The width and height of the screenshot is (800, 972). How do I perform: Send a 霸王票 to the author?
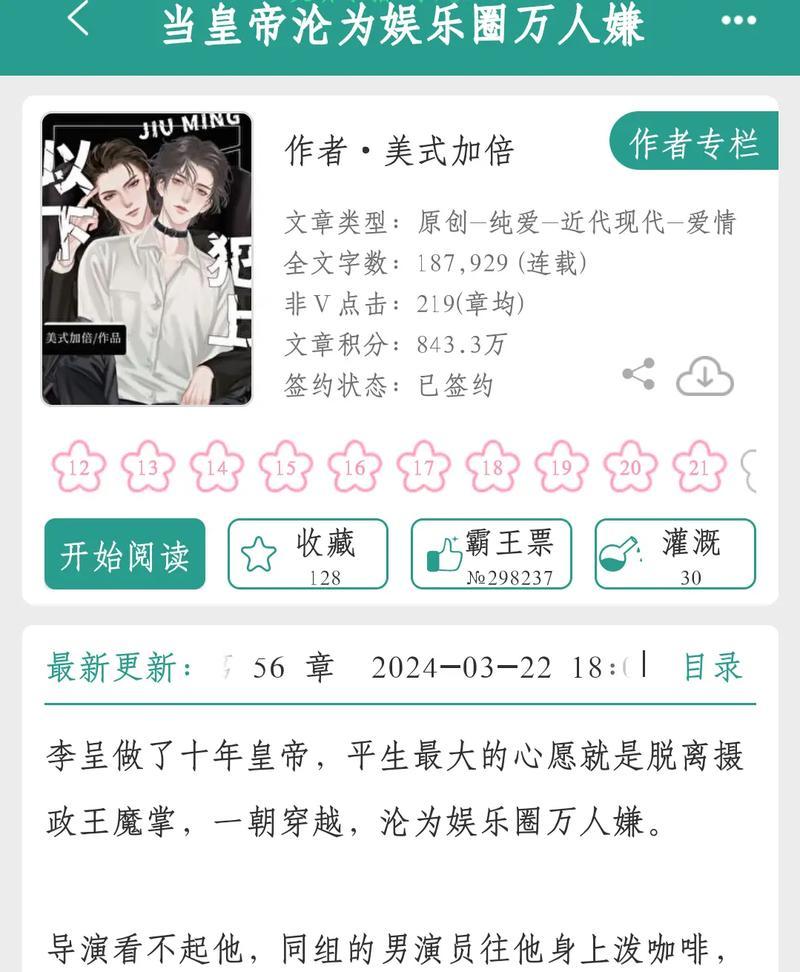(x=491, y=554)
